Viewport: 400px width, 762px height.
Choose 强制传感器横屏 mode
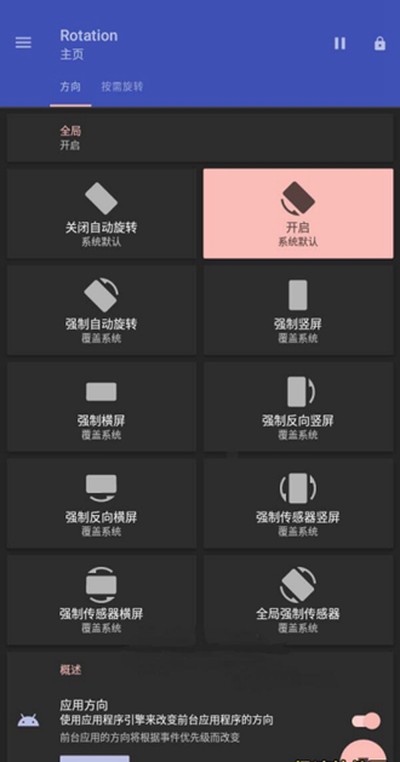[101, 600]
